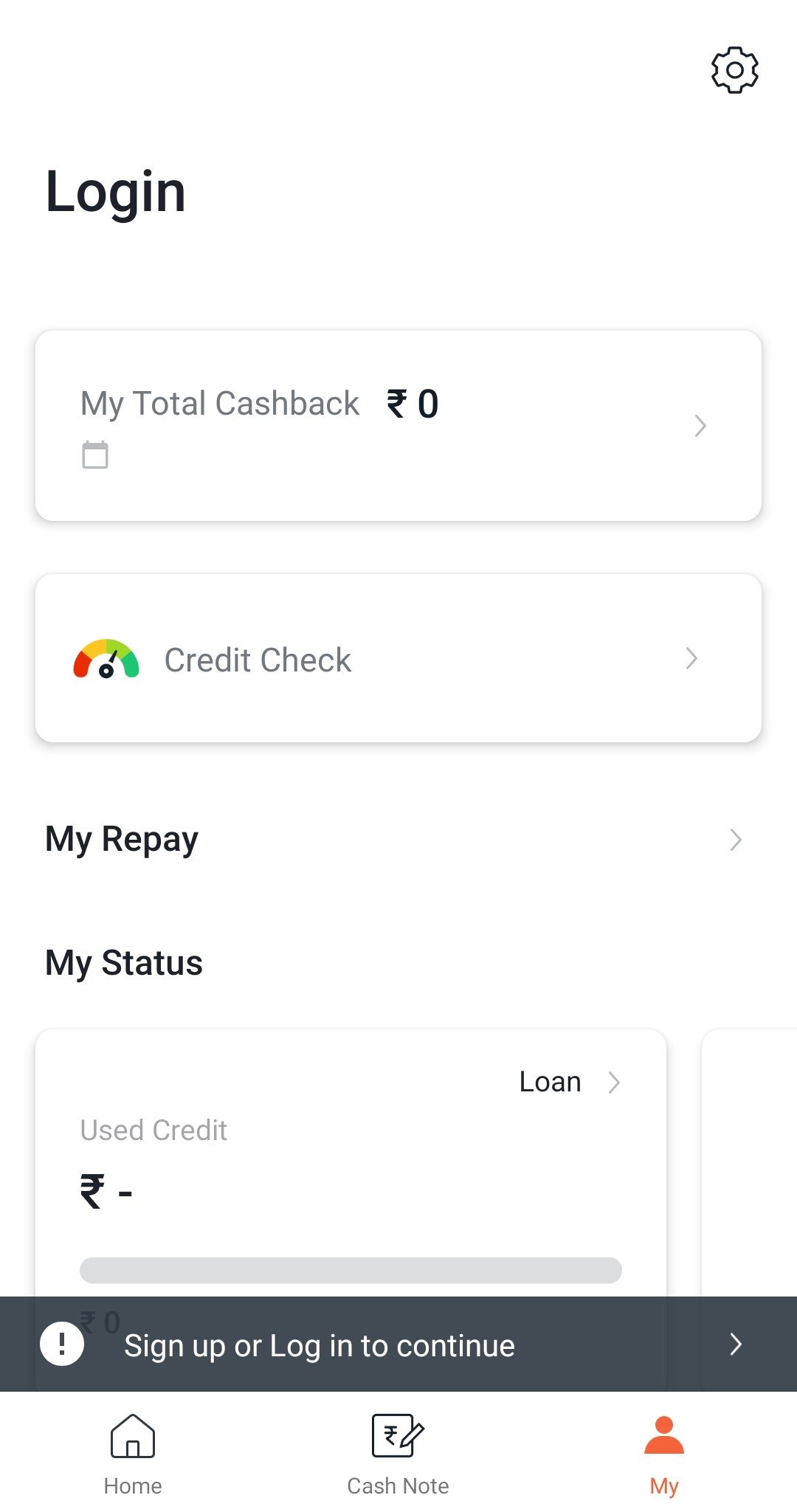The width and height of the screenshot is (797, 1512).
Task: Open the Loan details link
Action: pos(570,1082)
